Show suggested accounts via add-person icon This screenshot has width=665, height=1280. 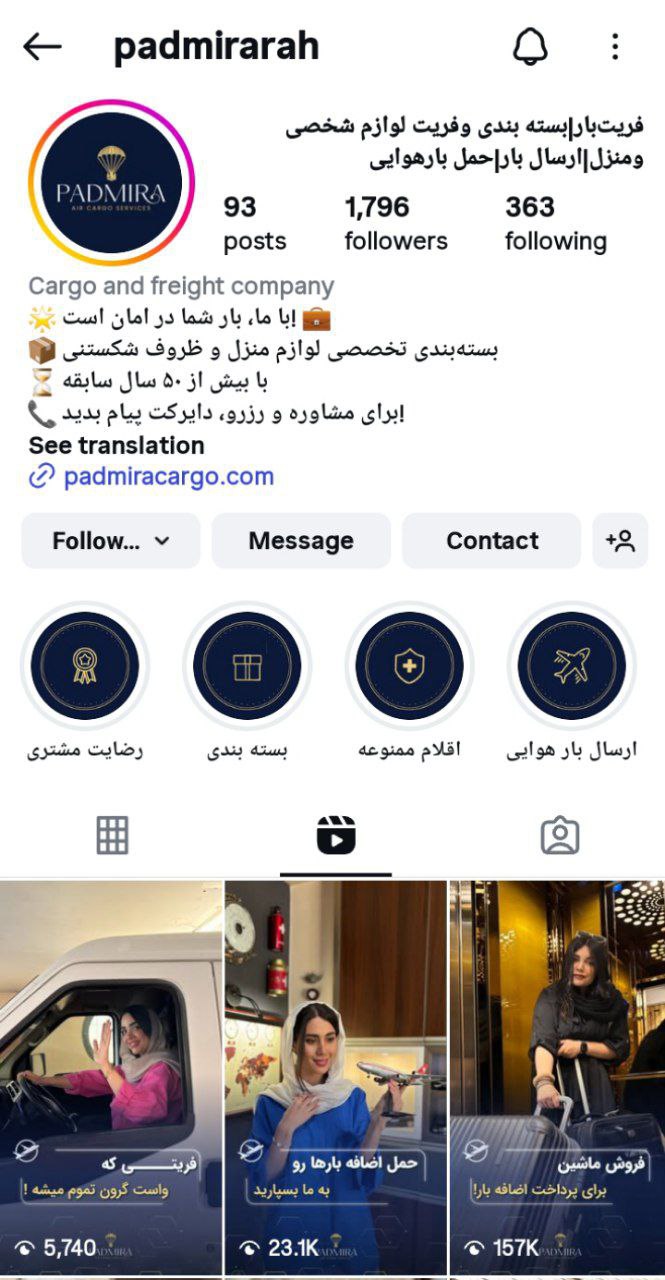[620, 541]
